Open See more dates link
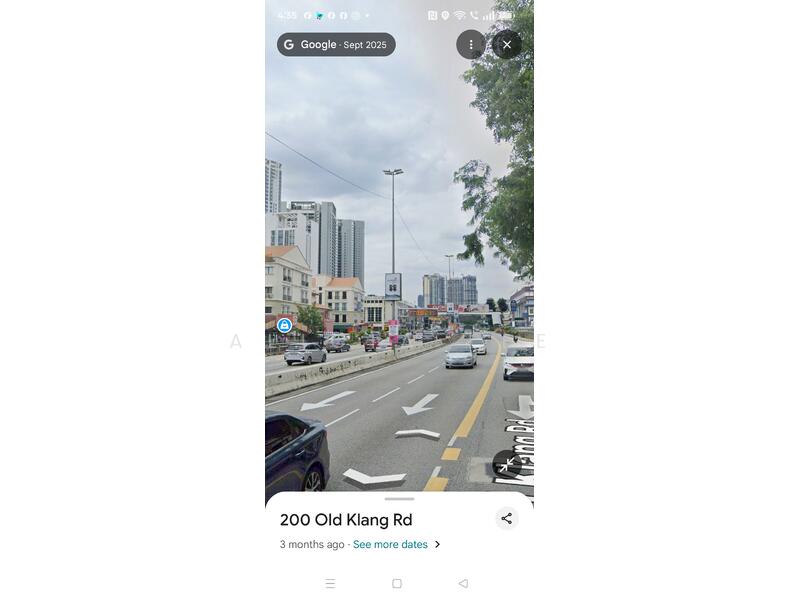800x600 pixels. (x=390, y=545)
